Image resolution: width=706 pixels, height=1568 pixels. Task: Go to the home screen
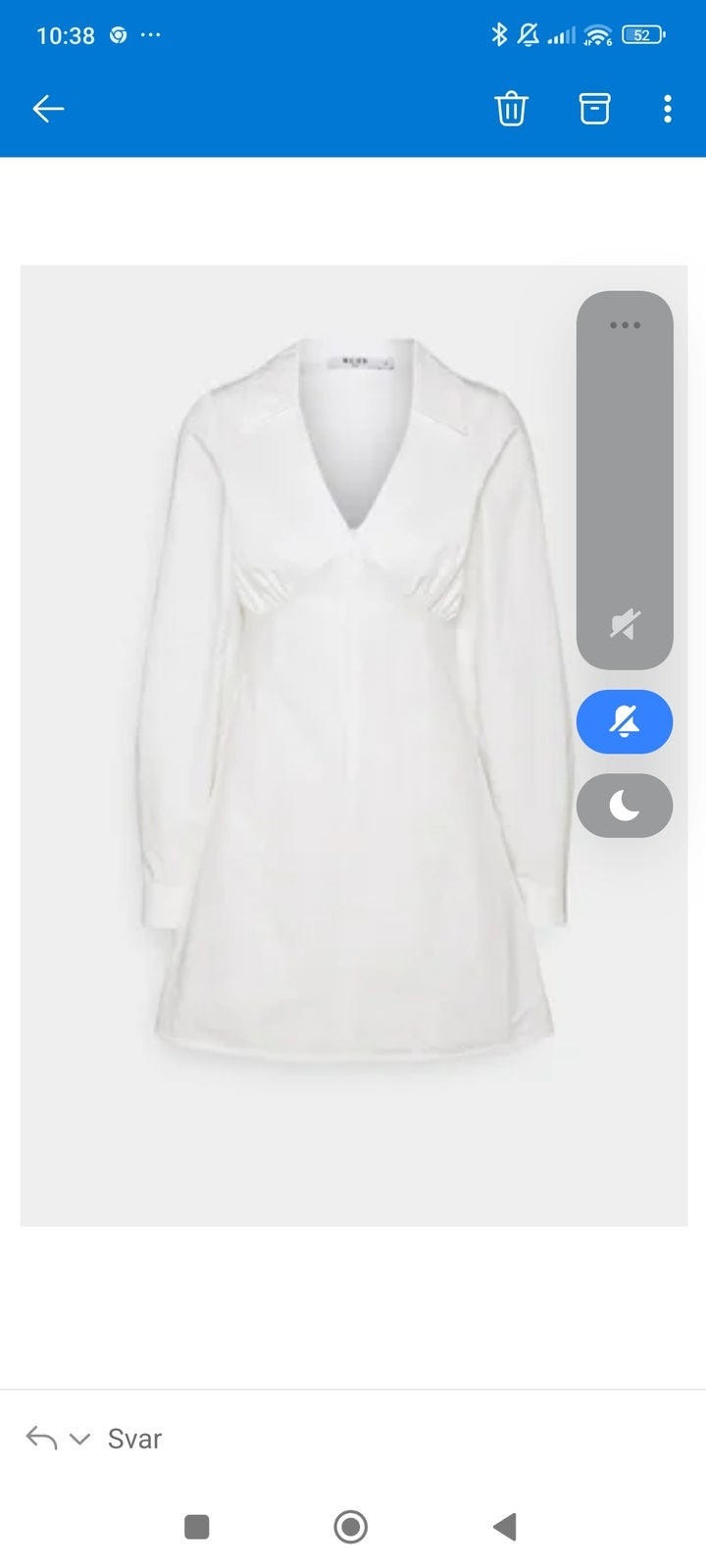point(350,1526)
